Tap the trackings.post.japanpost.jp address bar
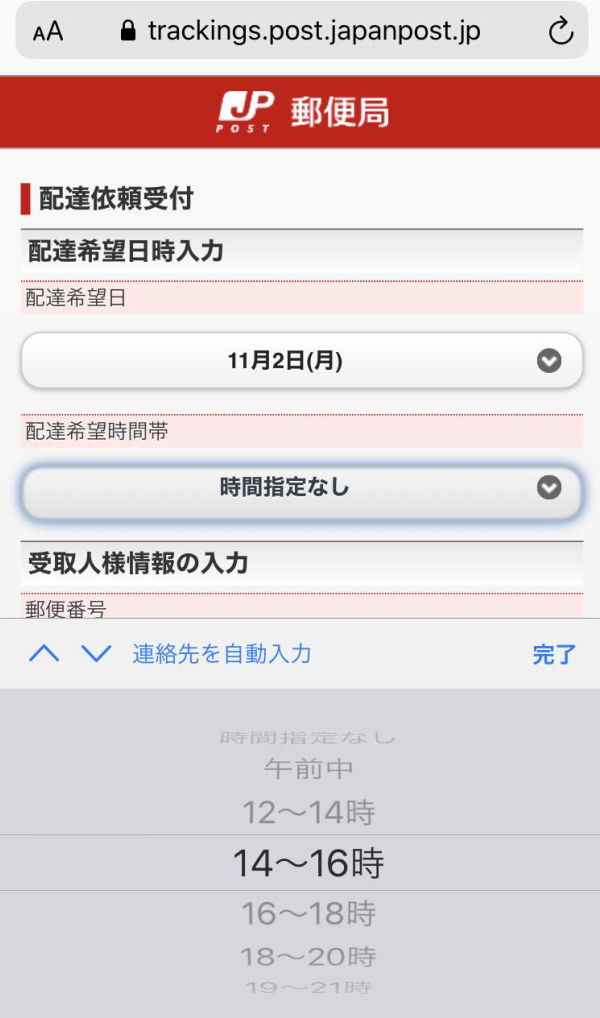Viewport: 600px width, 1018px height. (x=301, y=31)
